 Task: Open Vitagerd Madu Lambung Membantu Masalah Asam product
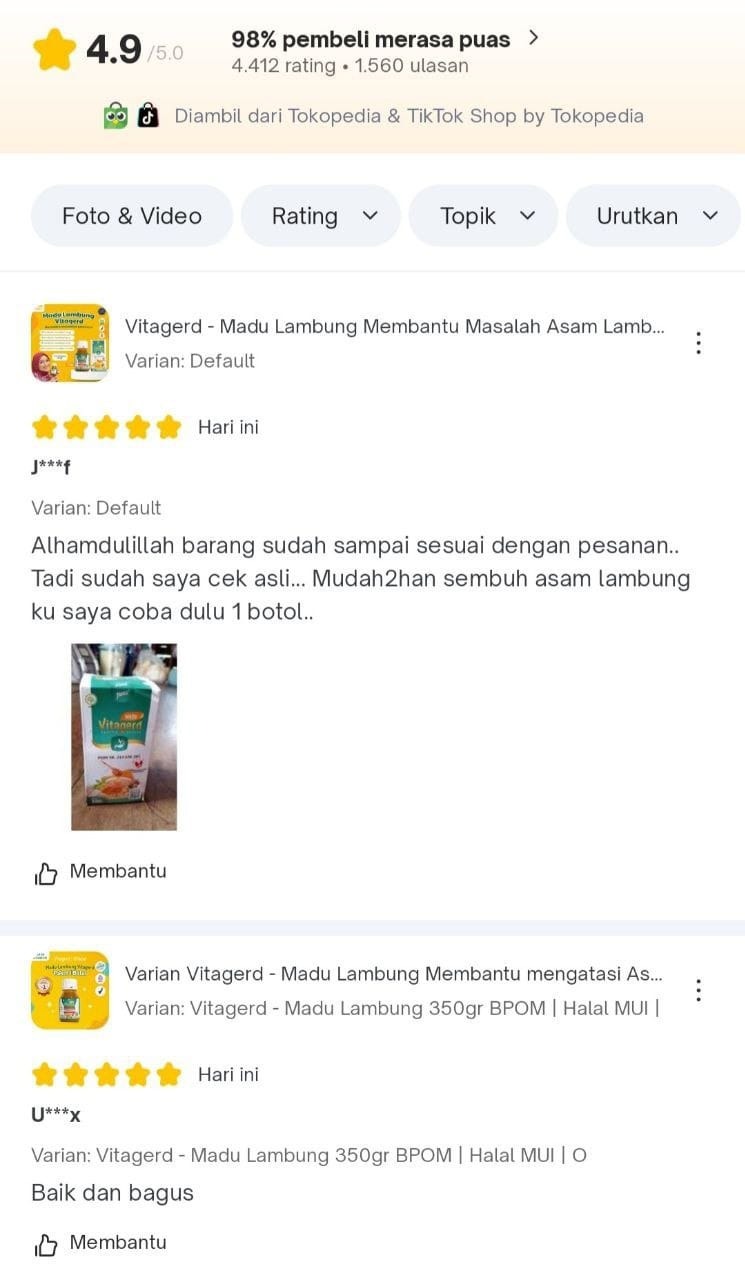pyautogui.click(x=393, y=327)
